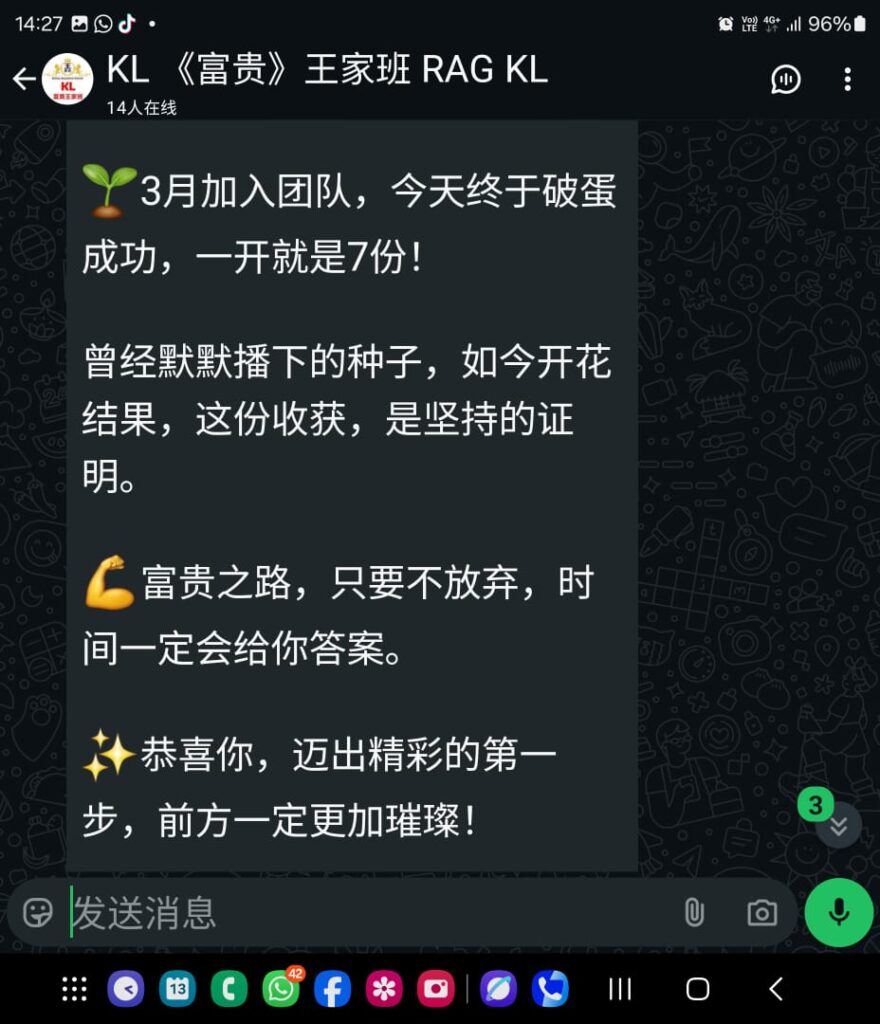This screenshot has height=1024, width=880.
Task: Open the camera to send a photo
Action: 762,912
